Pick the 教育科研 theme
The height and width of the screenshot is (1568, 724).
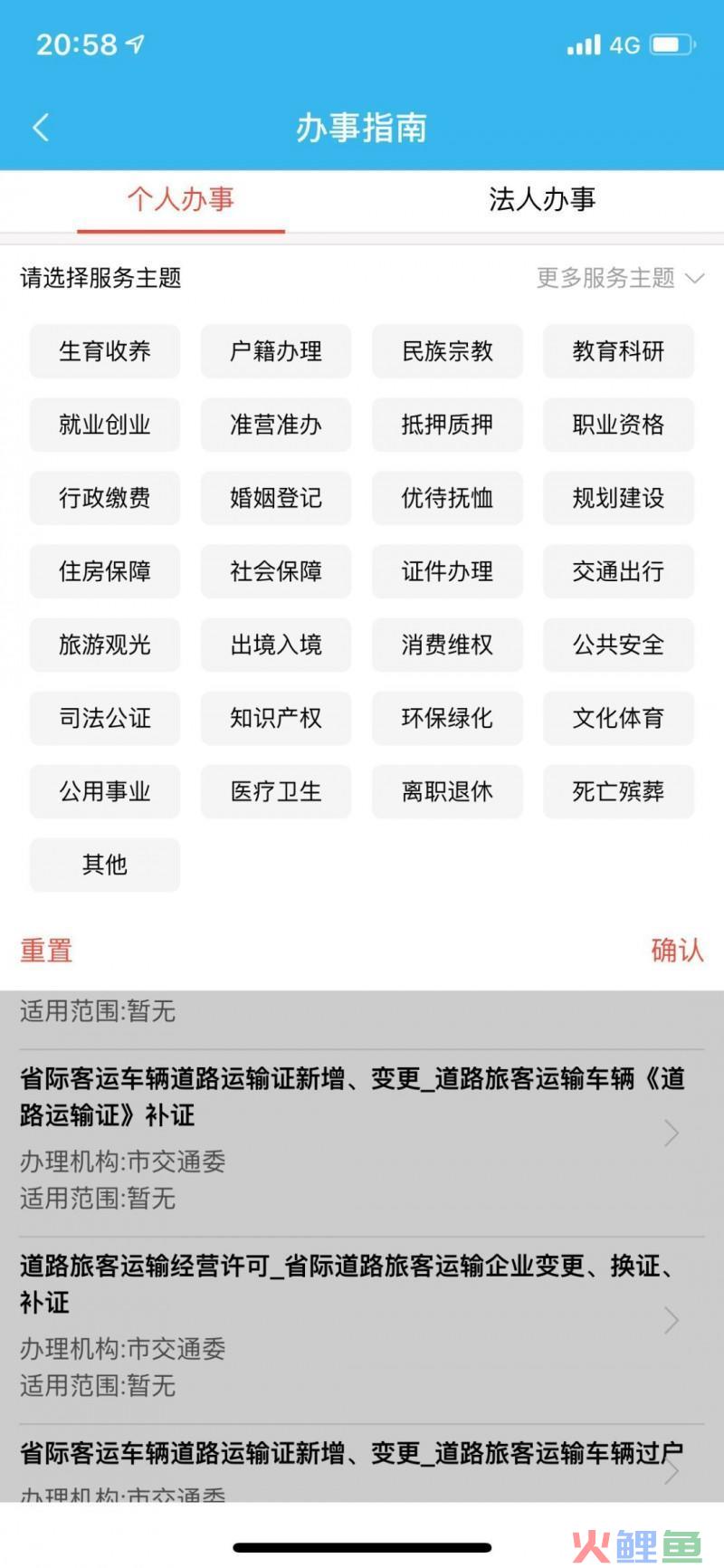[x=618, y=351]
